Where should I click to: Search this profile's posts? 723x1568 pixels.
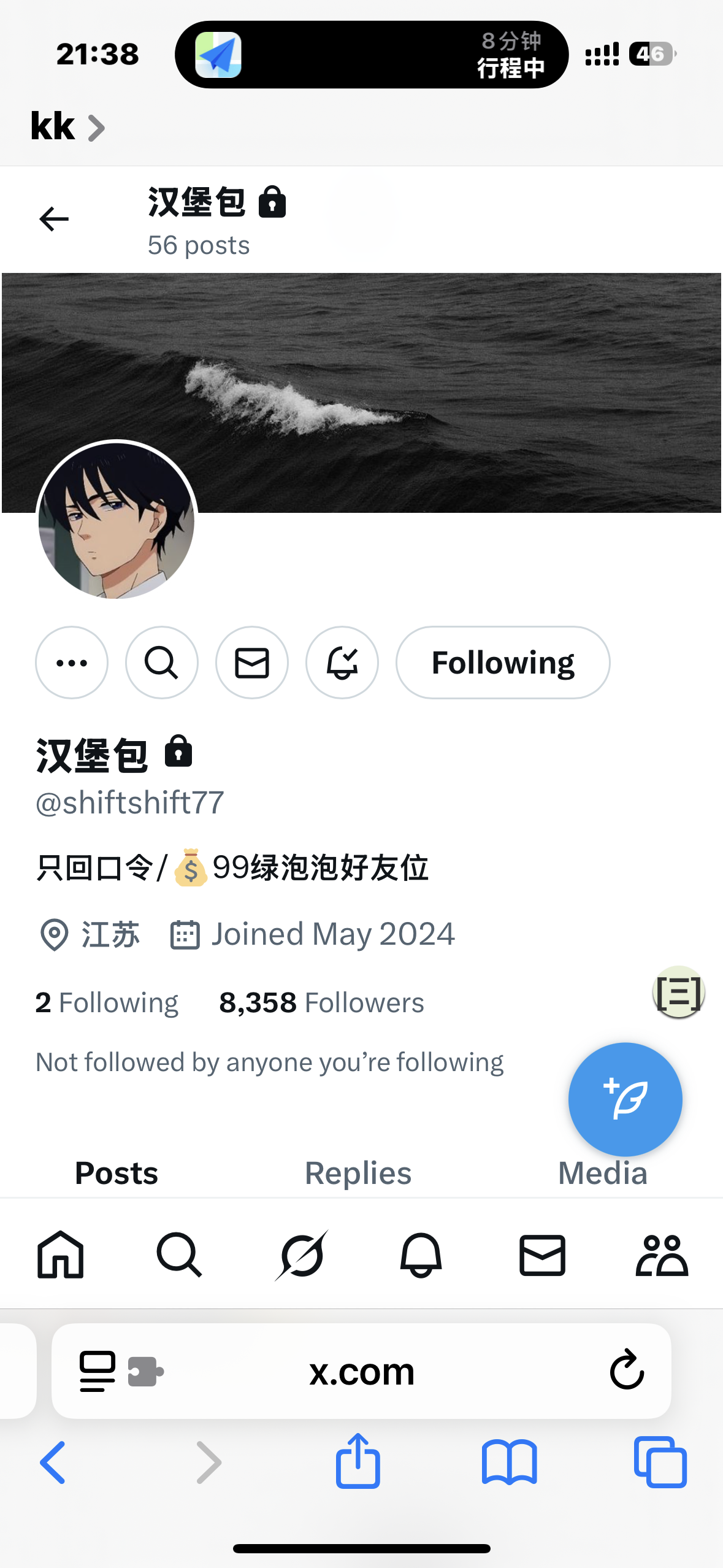(162, 663)
